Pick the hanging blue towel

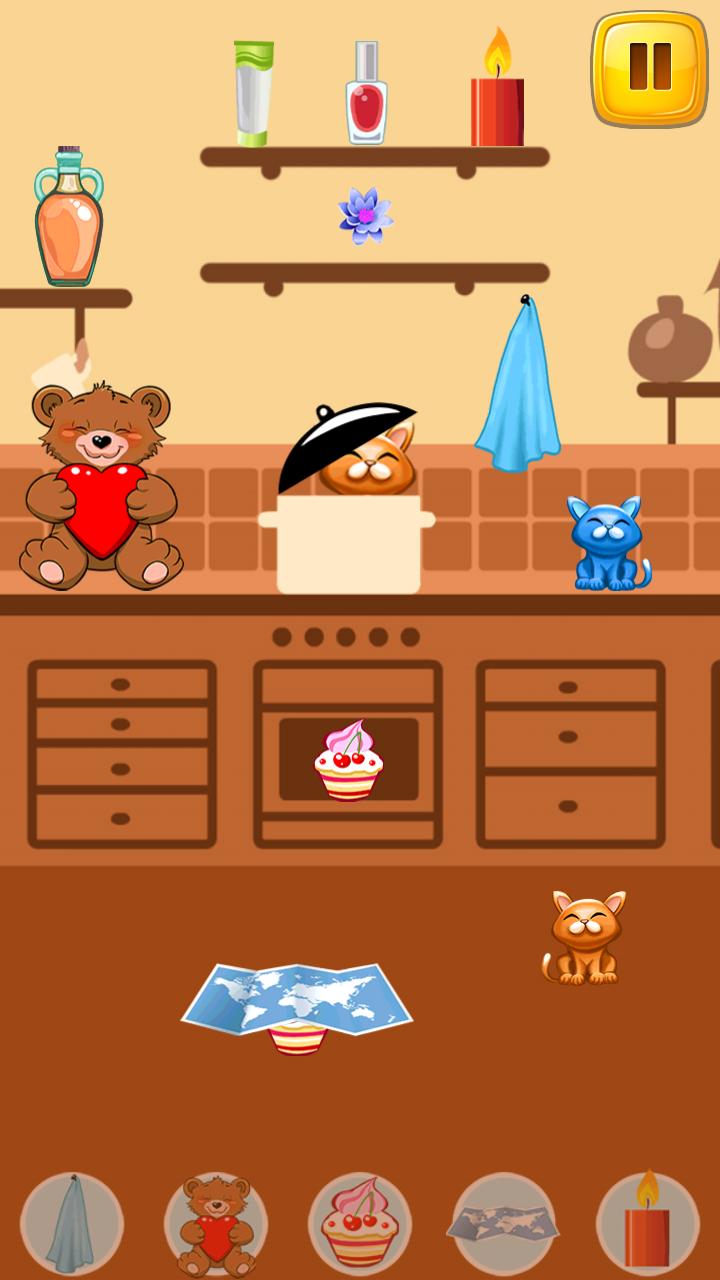pos(519,390)
